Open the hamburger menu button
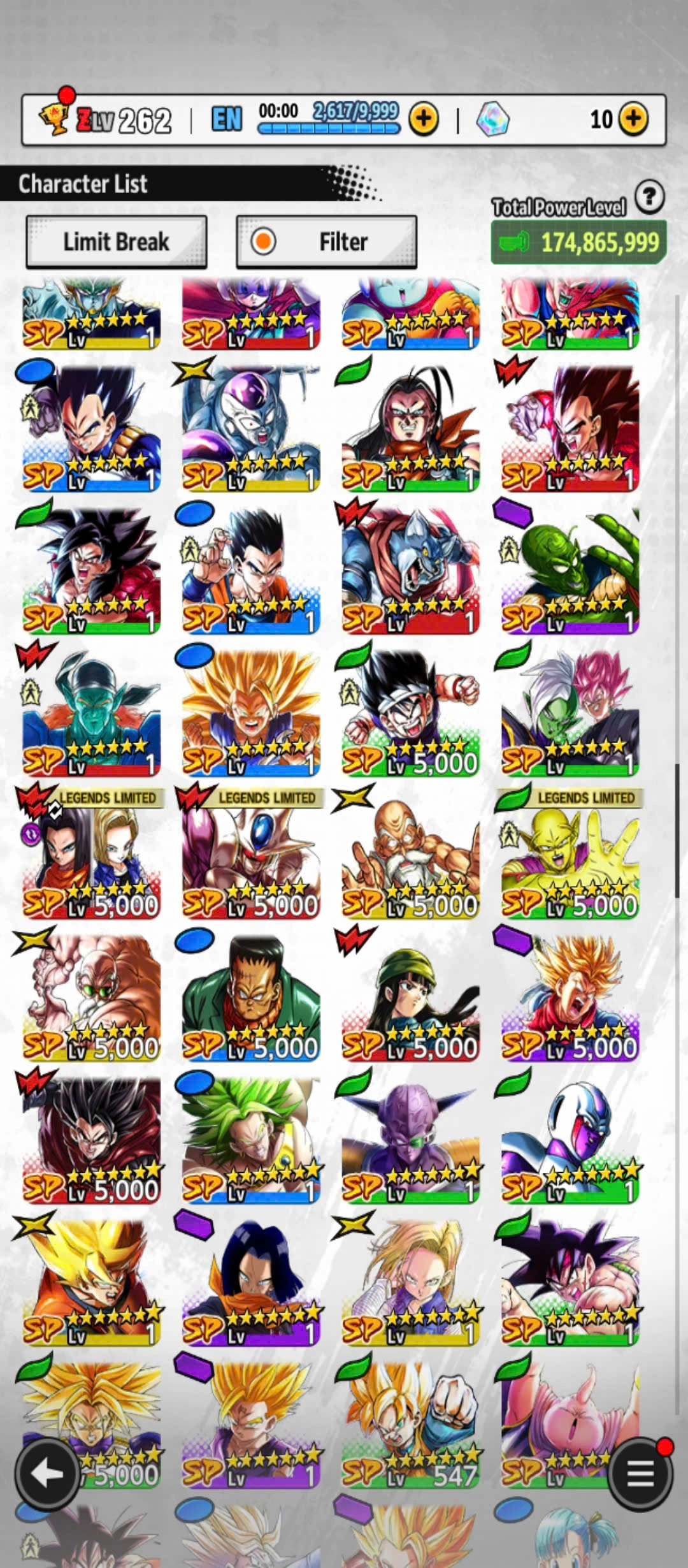688x1568 pixels. (x=640, y=1473)
